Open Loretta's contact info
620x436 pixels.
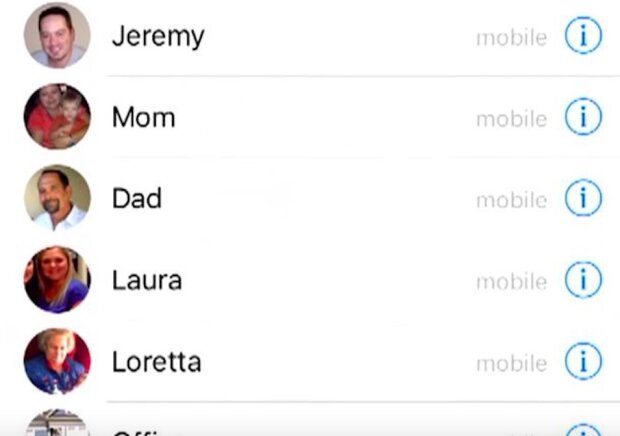(x=583, y=361)
